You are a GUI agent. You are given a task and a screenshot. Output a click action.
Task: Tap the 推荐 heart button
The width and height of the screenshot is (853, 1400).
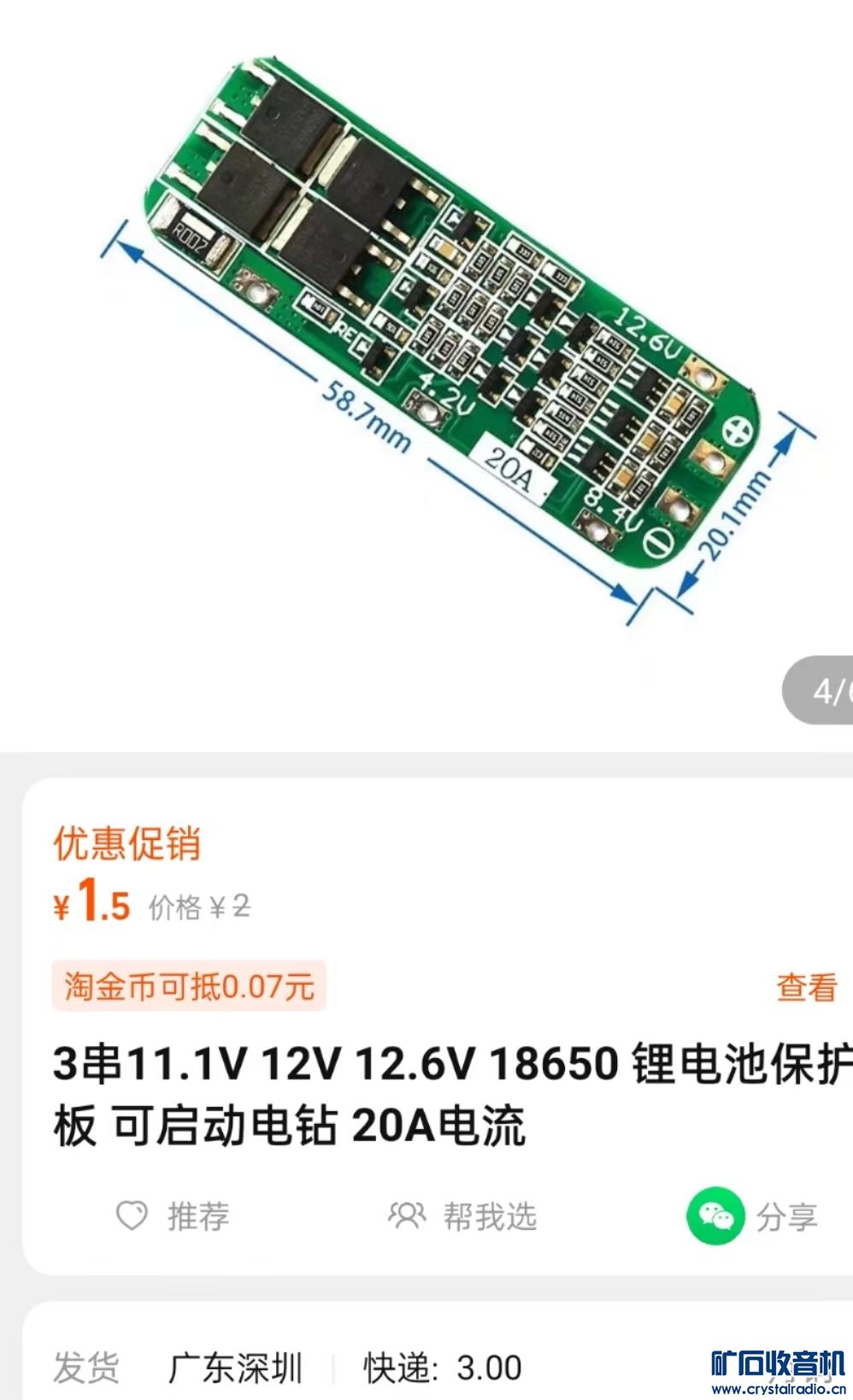click(x=174, y=1216)
